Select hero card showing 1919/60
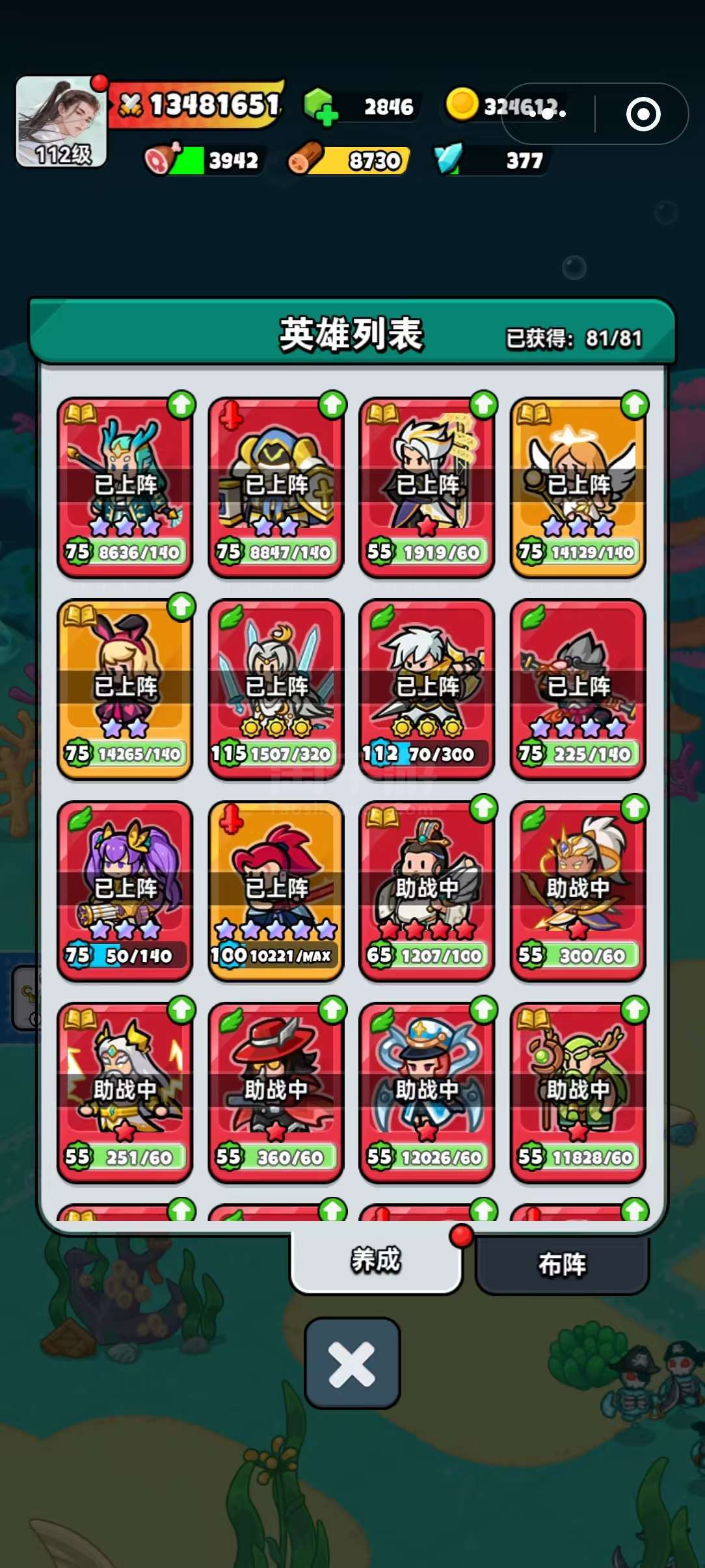The image size is (705, 1568). (x=427, y=488)
